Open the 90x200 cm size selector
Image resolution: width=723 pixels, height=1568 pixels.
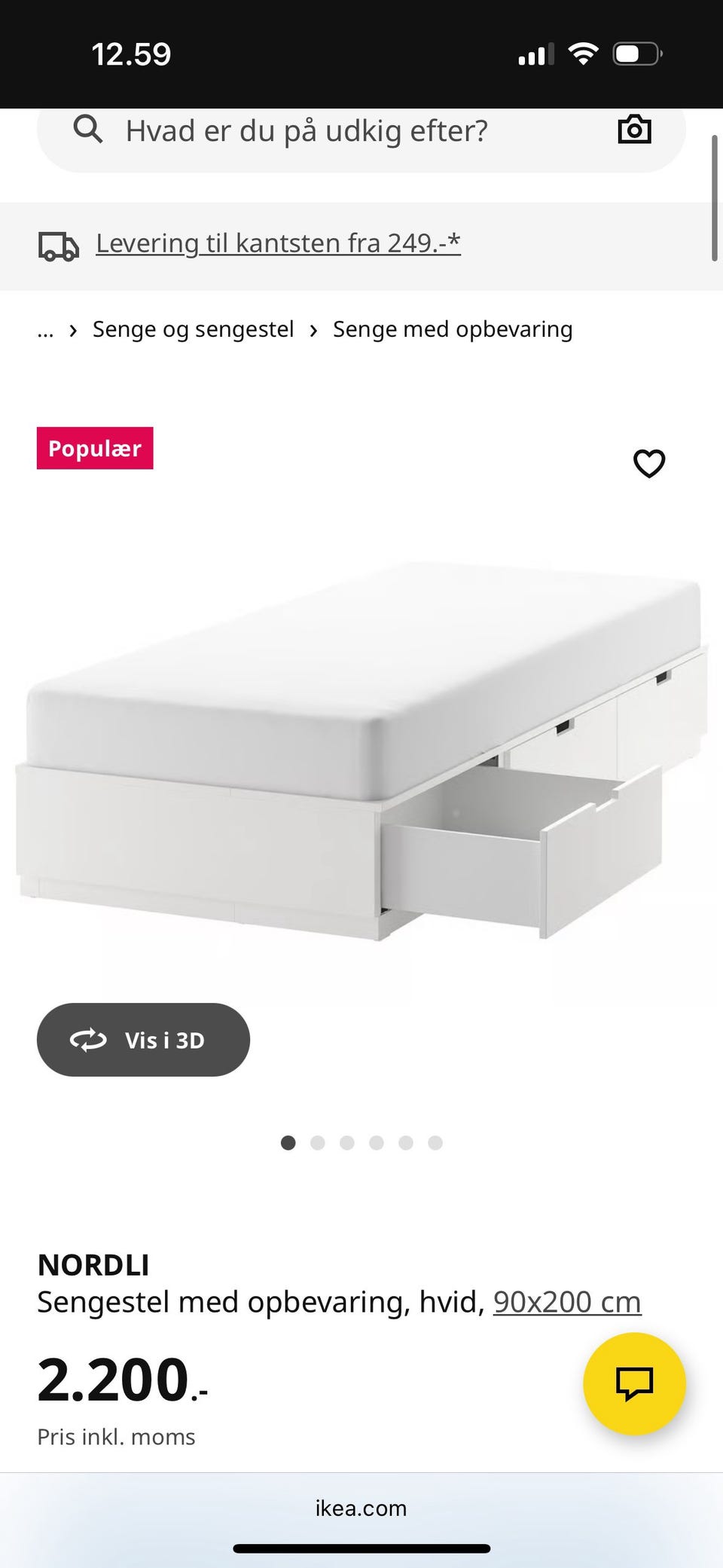coord(566,1301)
